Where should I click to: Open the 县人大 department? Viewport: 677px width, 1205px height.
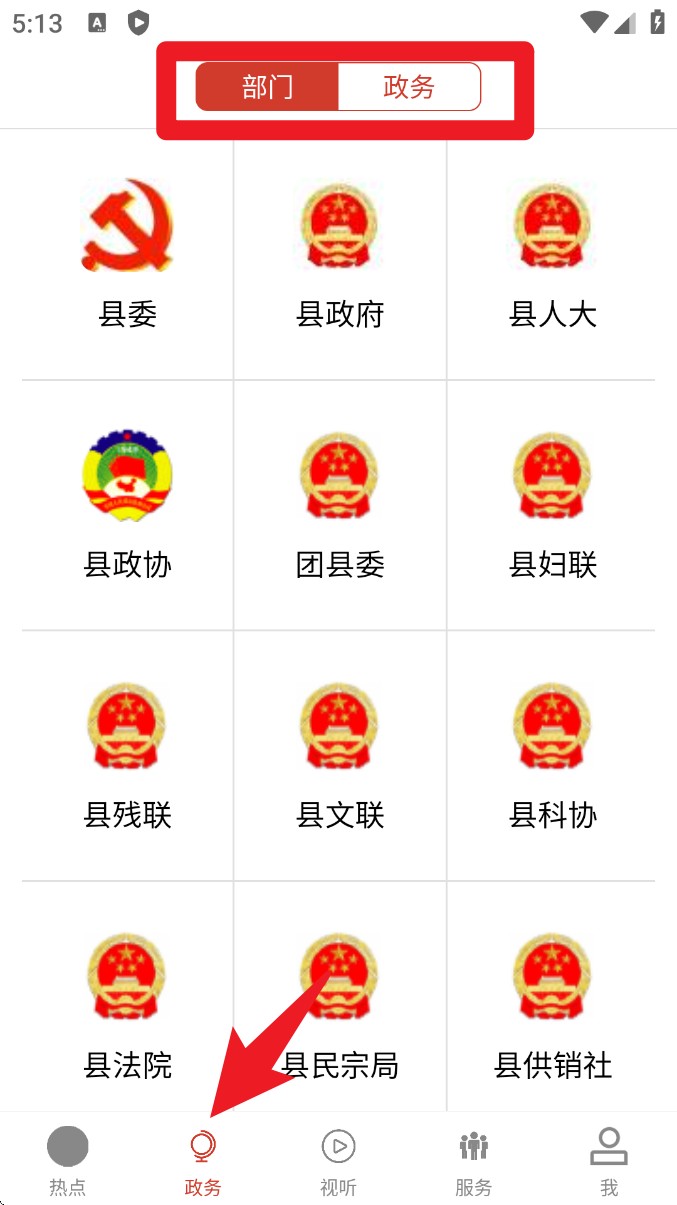point(552,255)
